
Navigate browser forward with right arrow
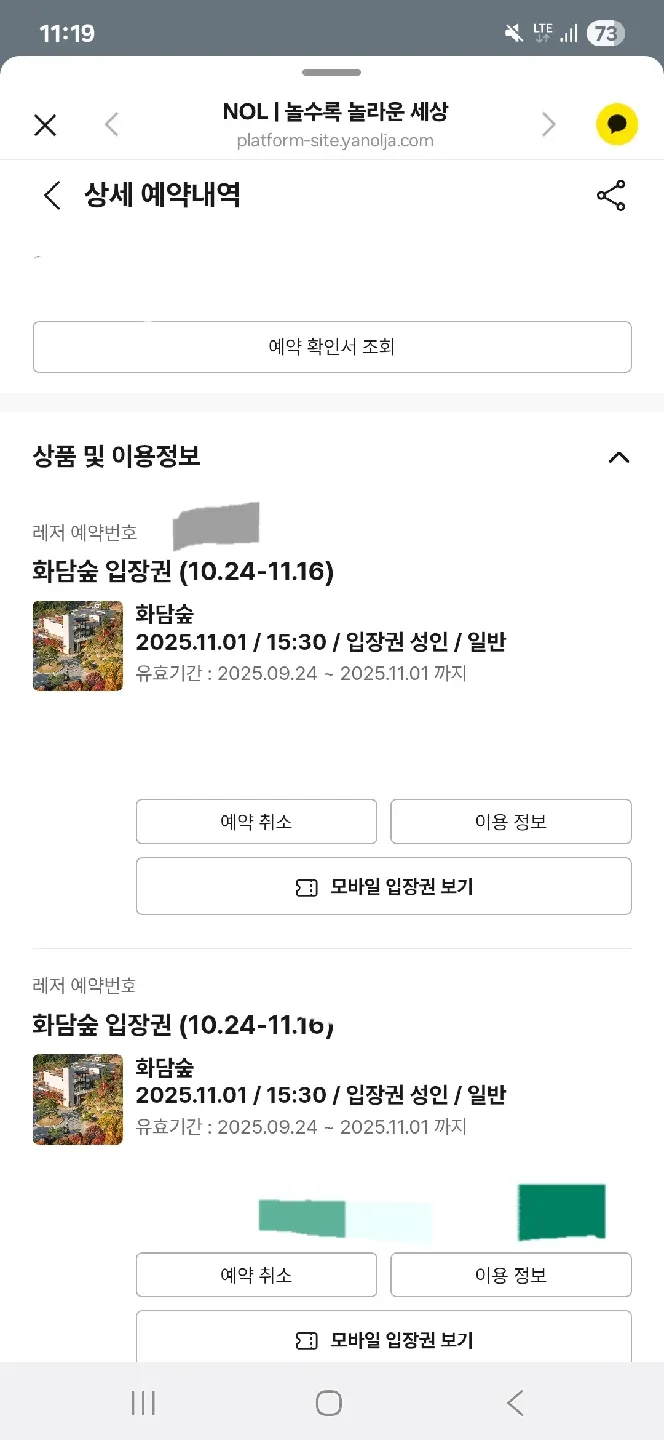coord(548,125)
